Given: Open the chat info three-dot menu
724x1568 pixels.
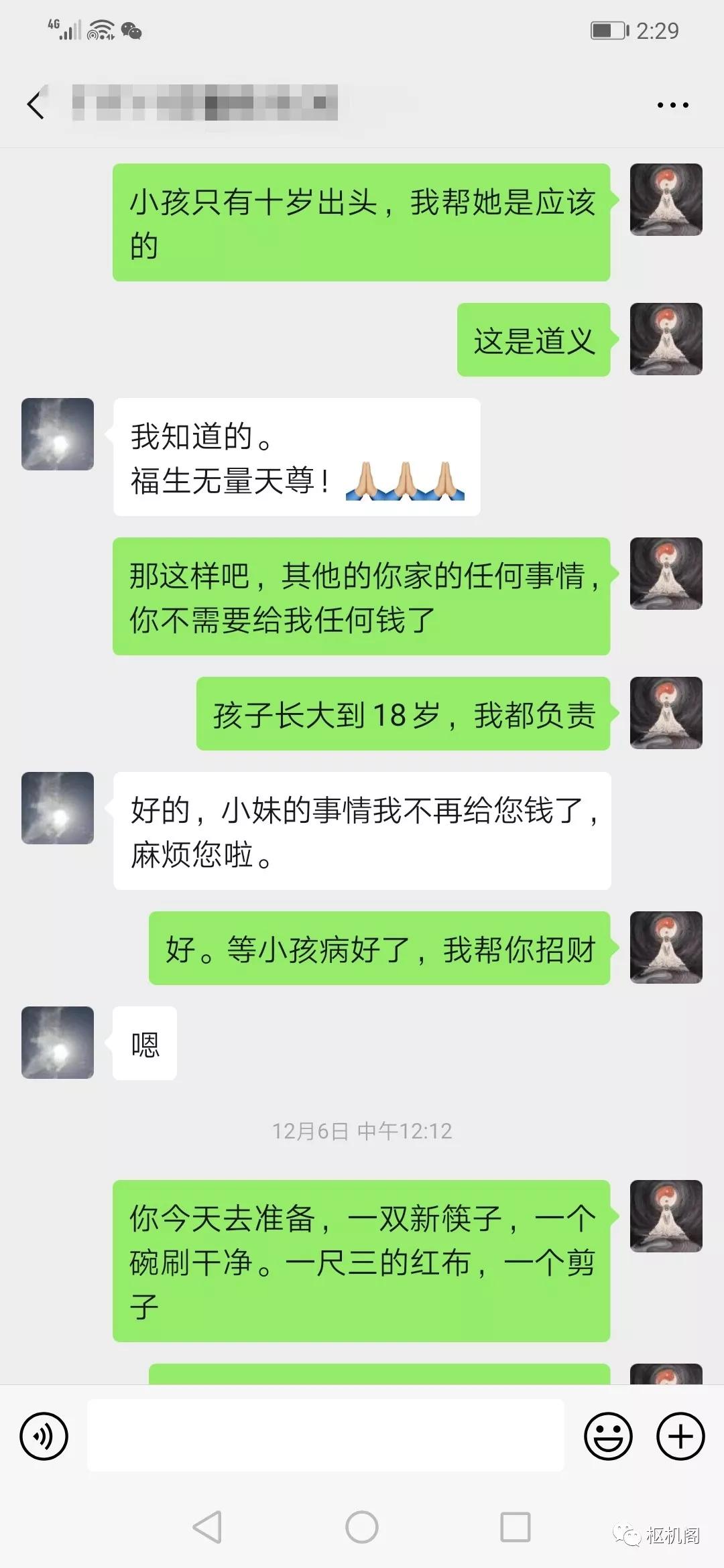Looking at the screenshot, I should 672,105.
